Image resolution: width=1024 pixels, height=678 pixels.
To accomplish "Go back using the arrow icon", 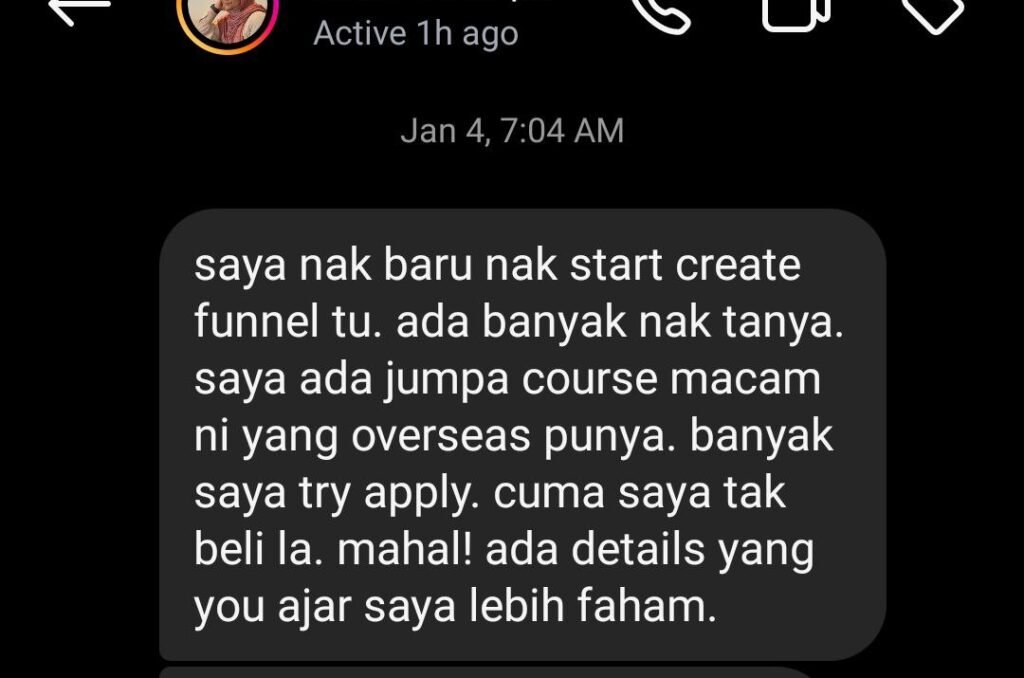I will 80,10.
